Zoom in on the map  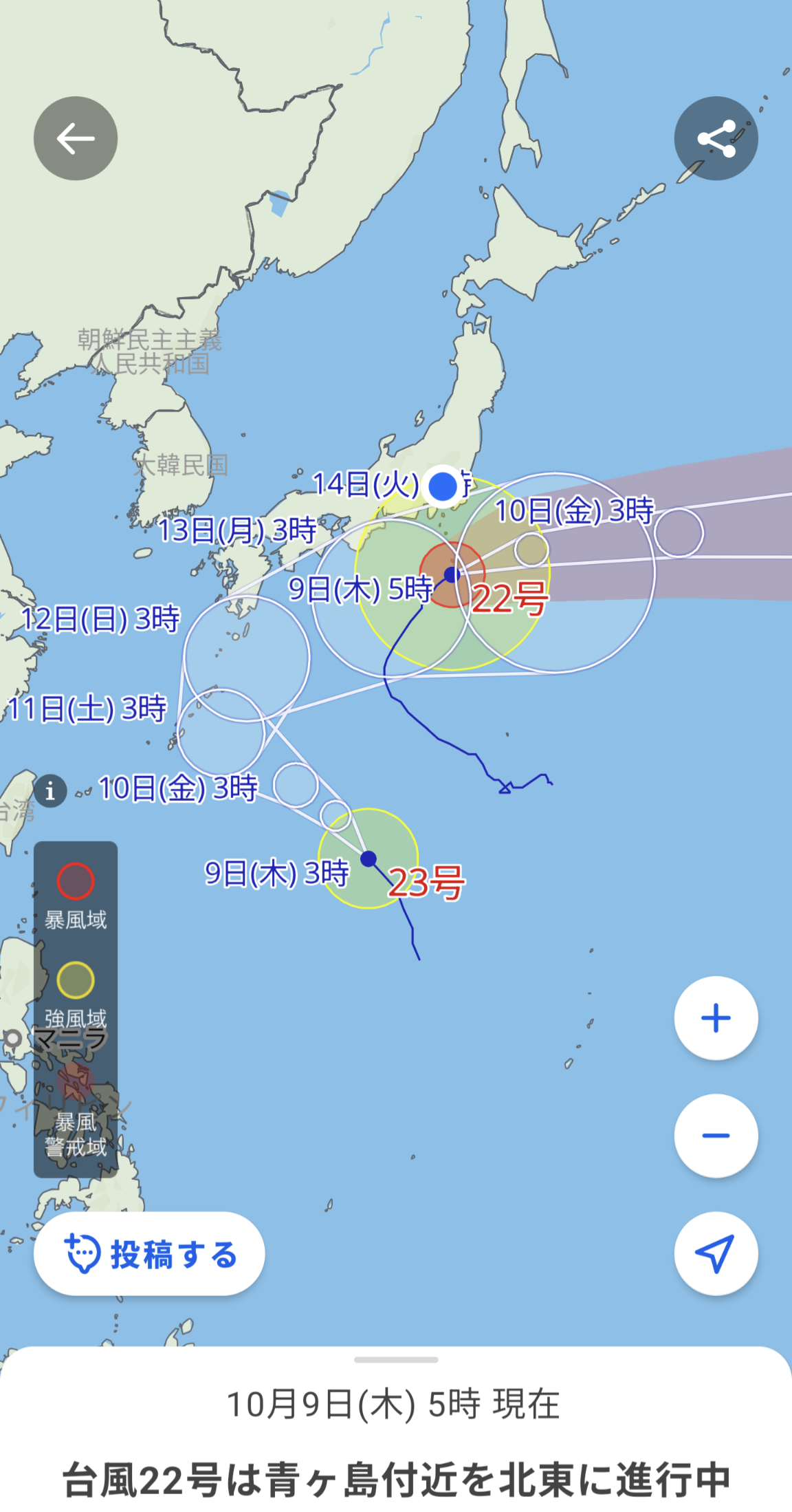click(716, 1018)
